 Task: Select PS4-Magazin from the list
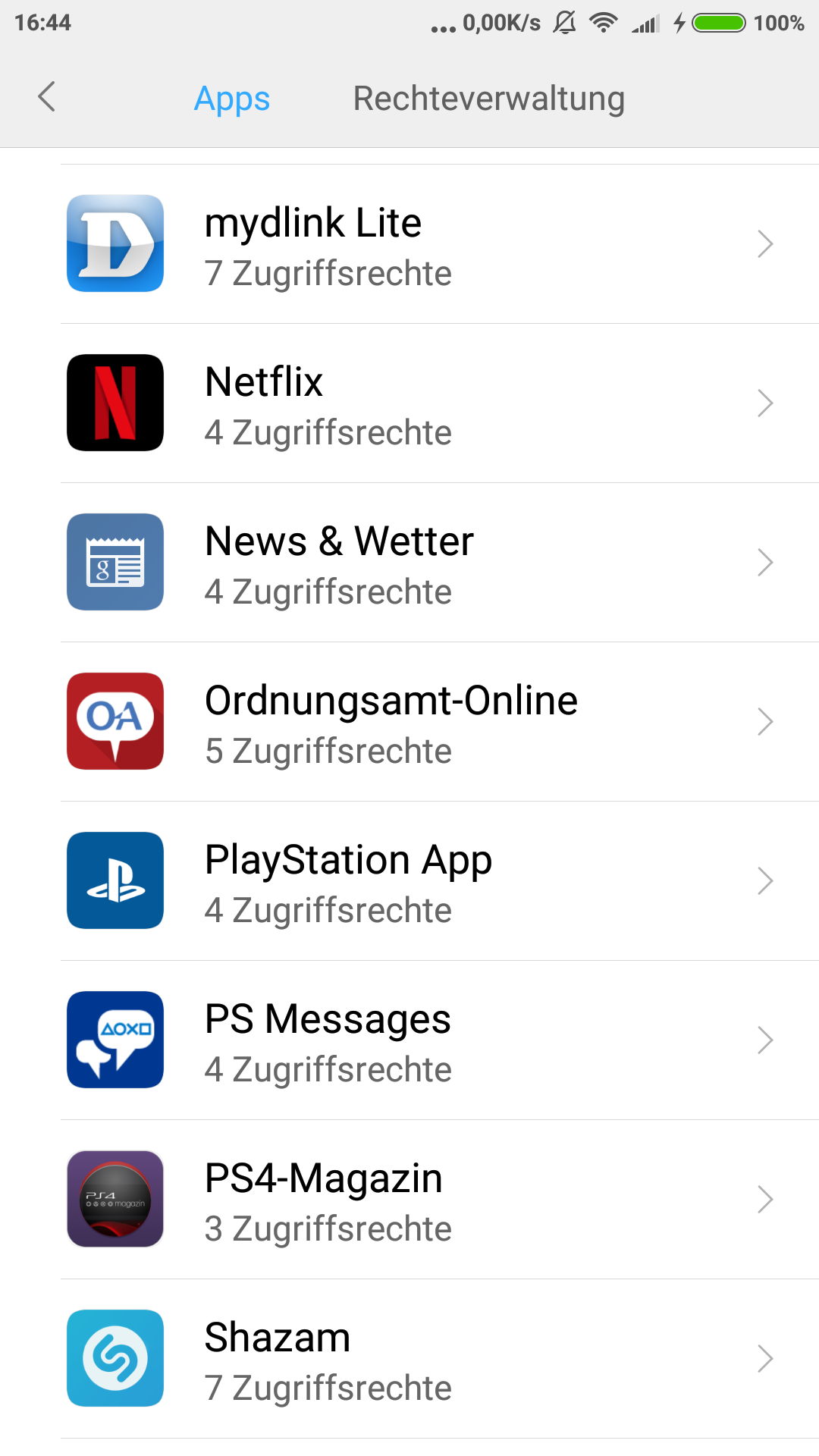point(409,1200)
